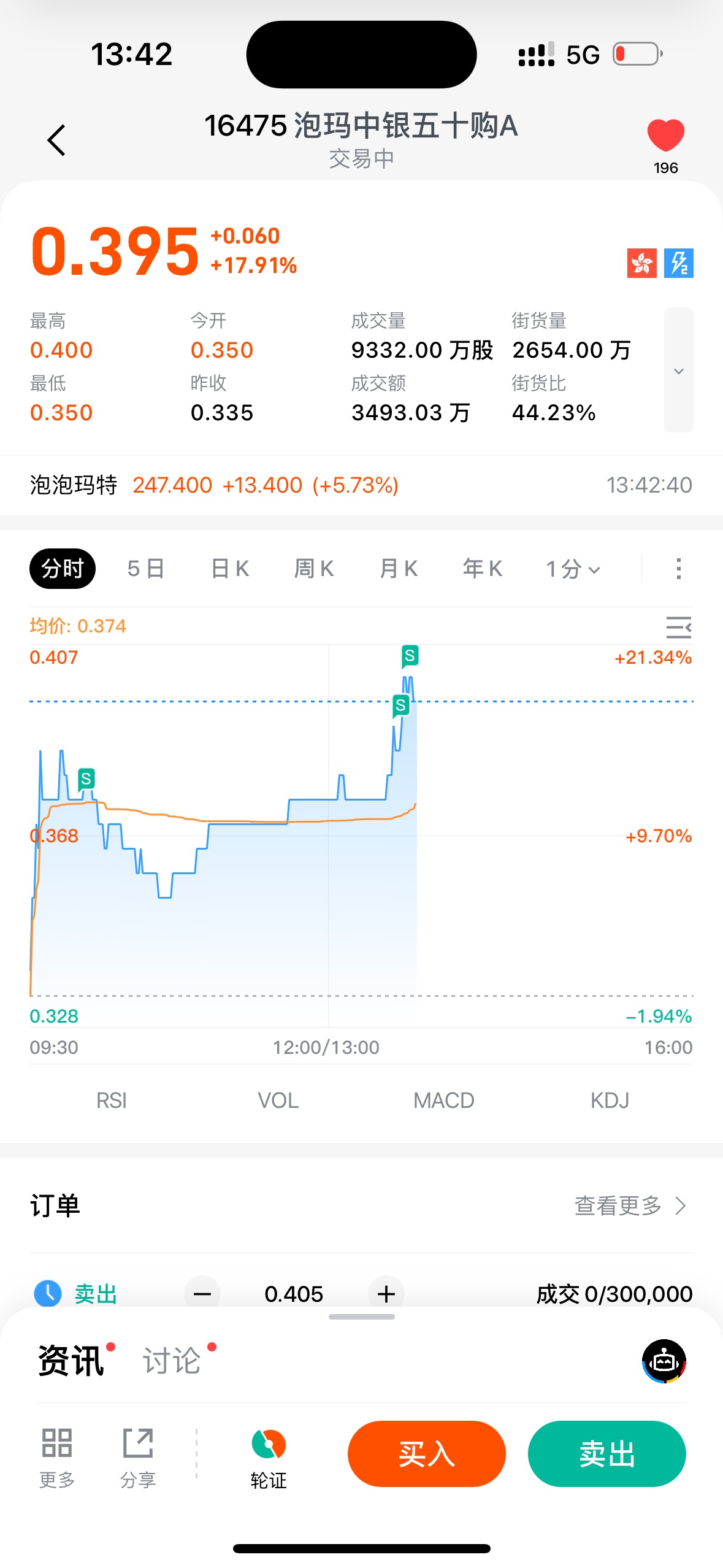Select the MACD indicator

click(444, 1101)
